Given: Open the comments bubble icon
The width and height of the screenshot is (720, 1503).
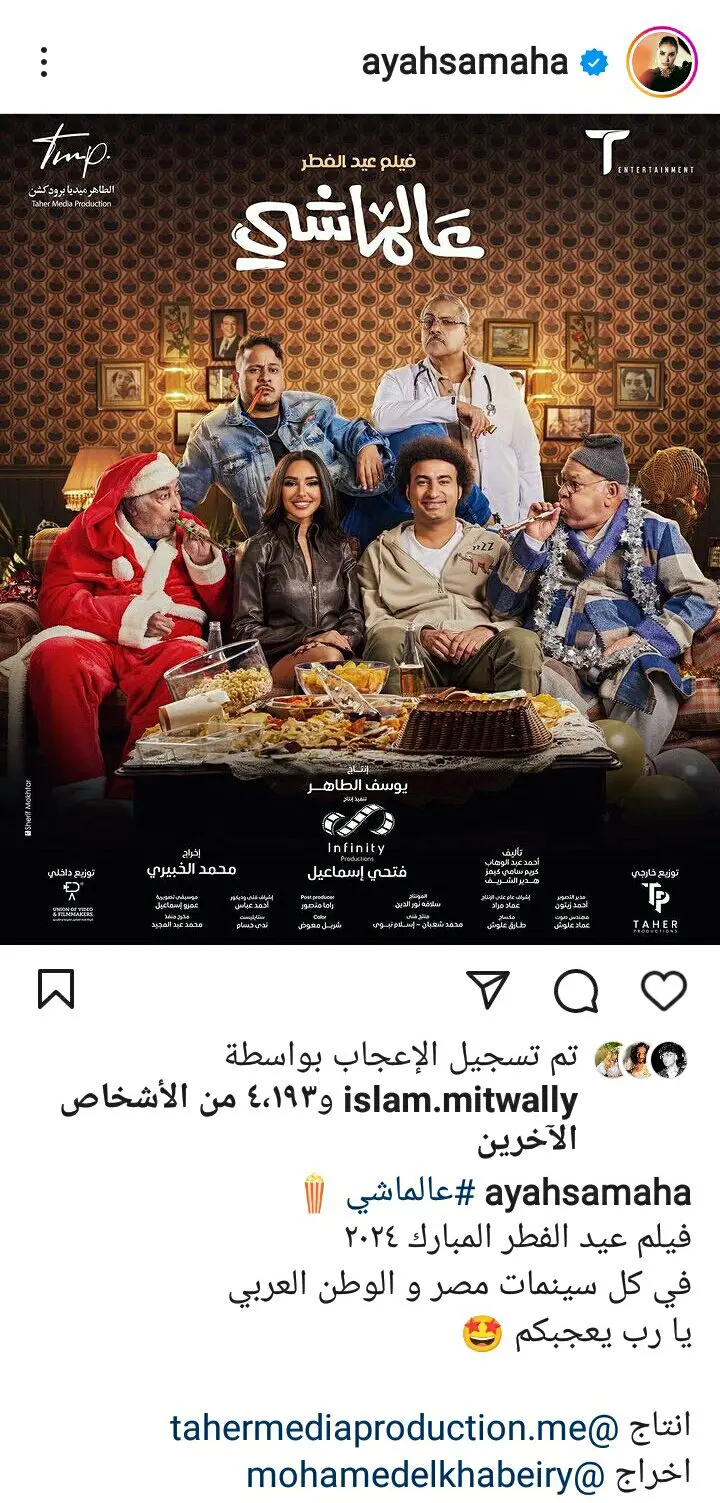Looking at the screenshot, I should [x=576, y=991].
